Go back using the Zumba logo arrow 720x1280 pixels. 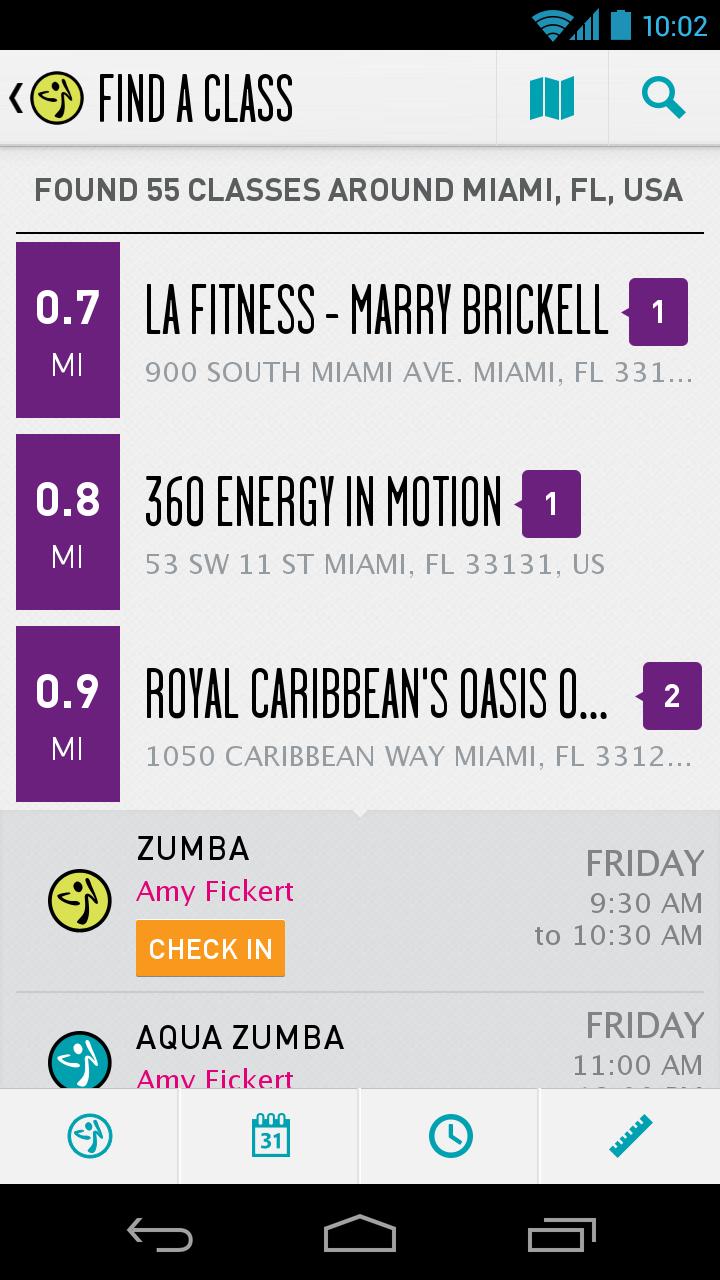pyautogui.click(x=47, y=98)
